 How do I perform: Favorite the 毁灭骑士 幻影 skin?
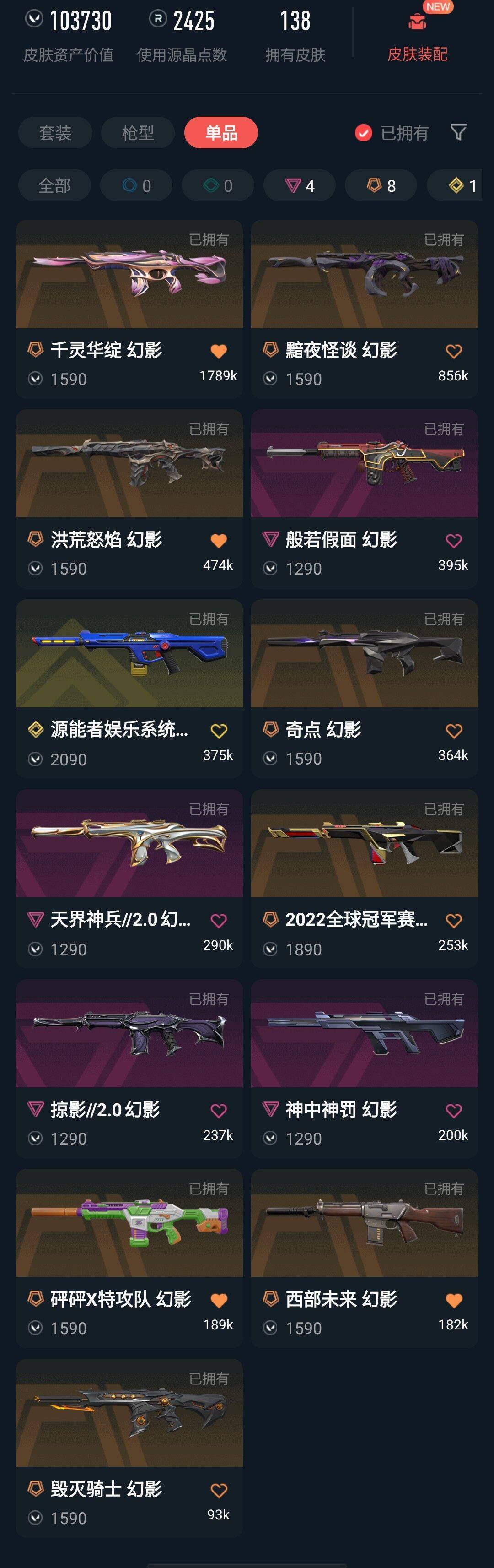pos(218,1490)
